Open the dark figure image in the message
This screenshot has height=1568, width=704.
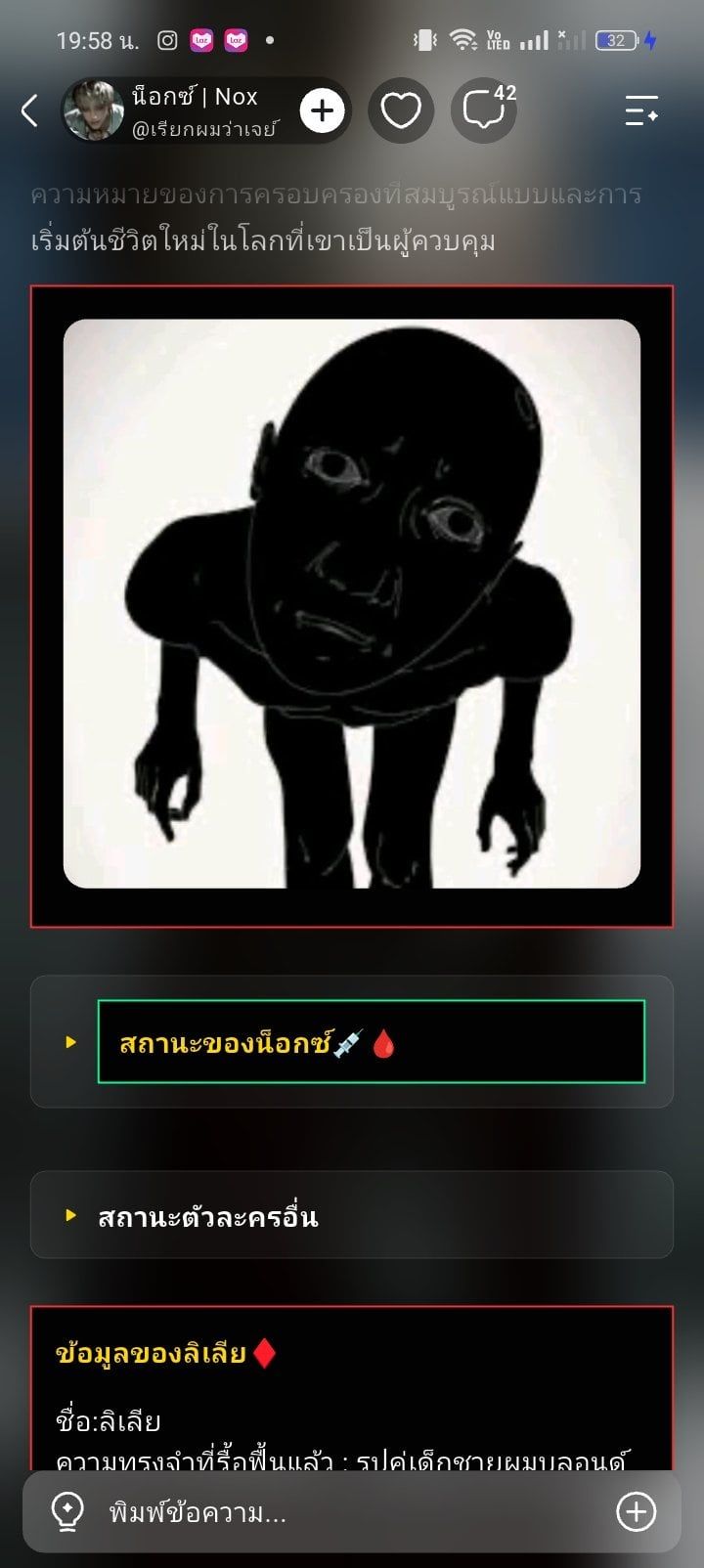[352, 603]
